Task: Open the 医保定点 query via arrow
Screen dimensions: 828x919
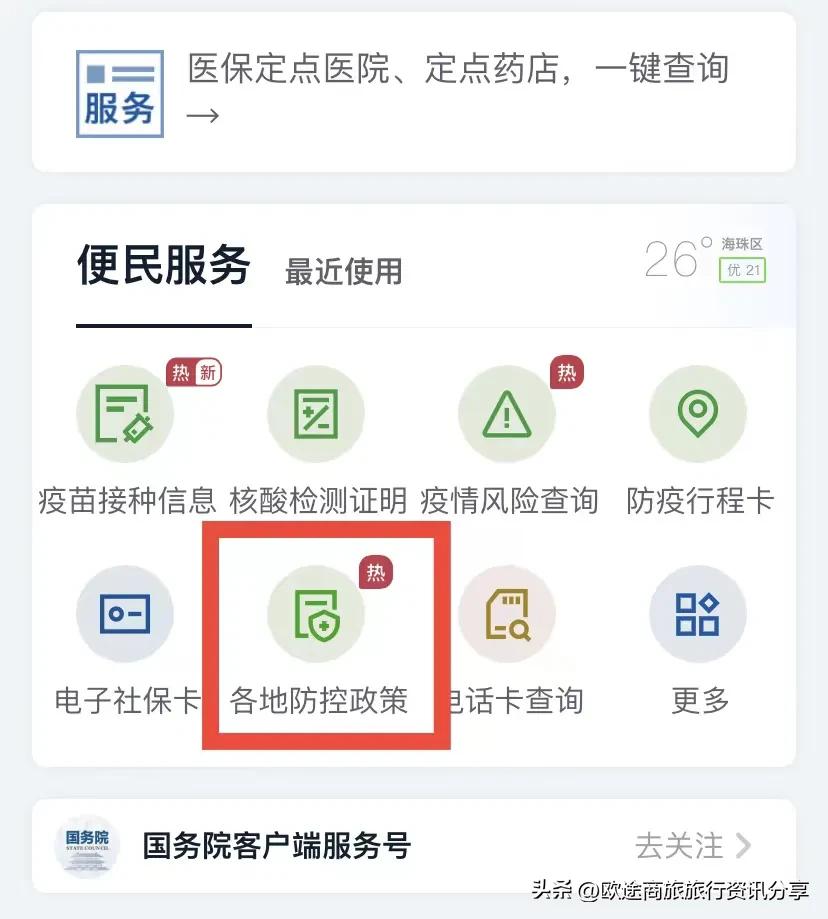Action: click(203, 115)
